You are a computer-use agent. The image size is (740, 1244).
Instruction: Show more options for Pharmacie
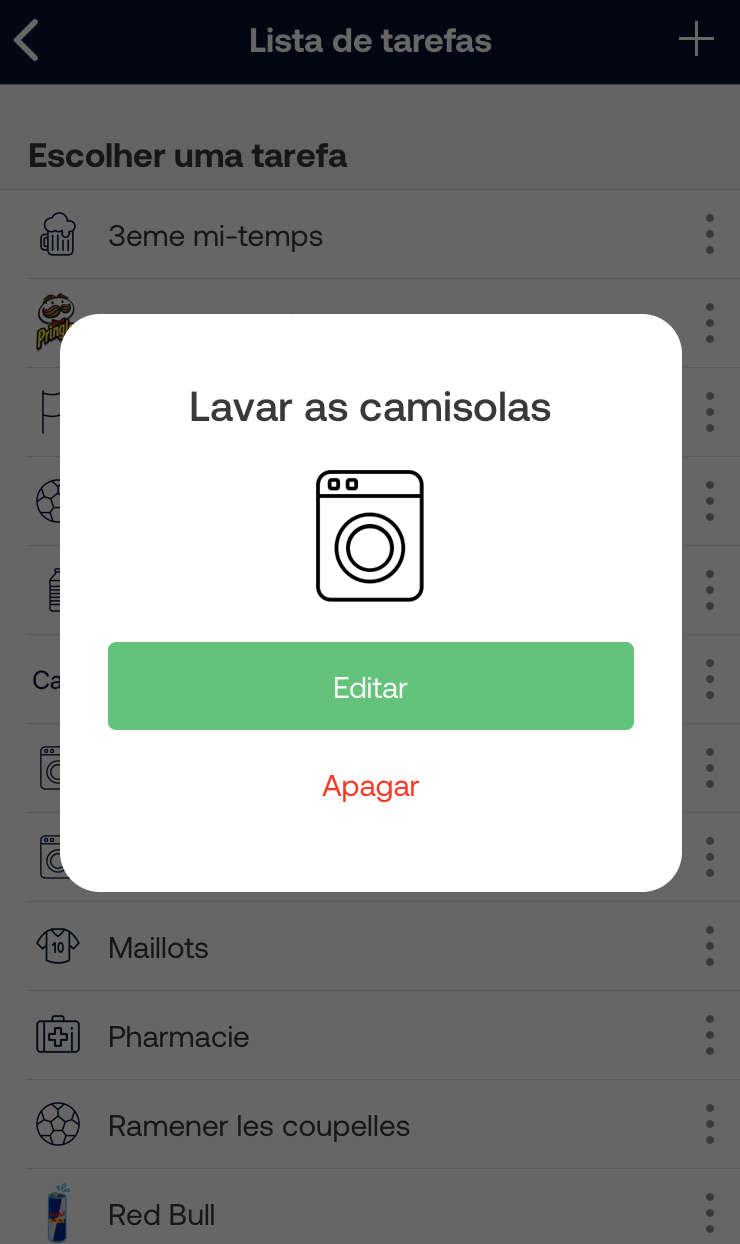click(709, 1035)
